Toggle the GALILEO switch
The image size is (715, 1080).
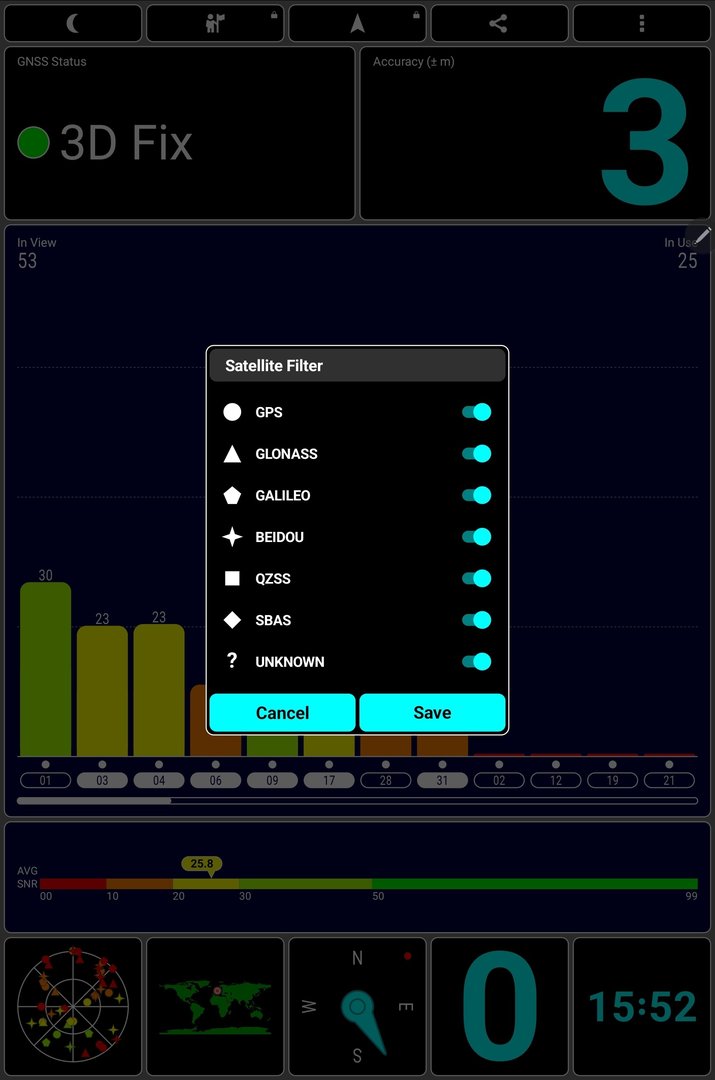pos(476,495)
